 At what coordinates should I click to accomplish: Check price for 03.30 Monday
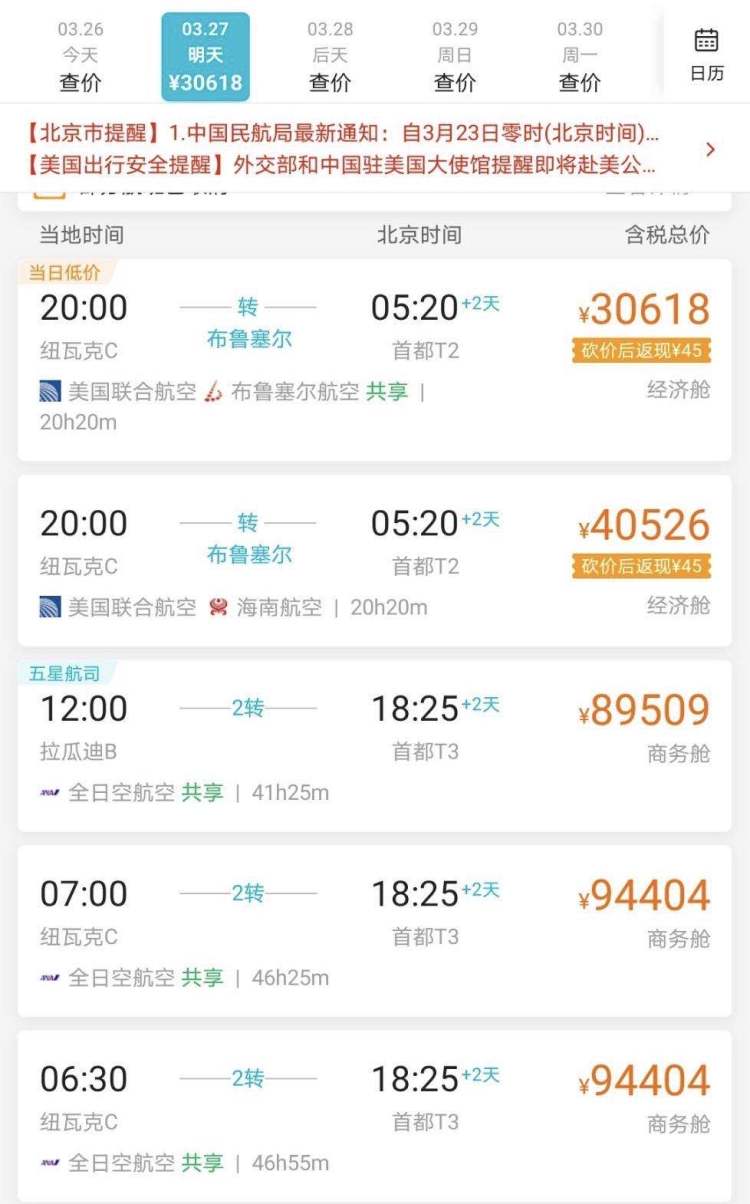(x=580, y=57)
